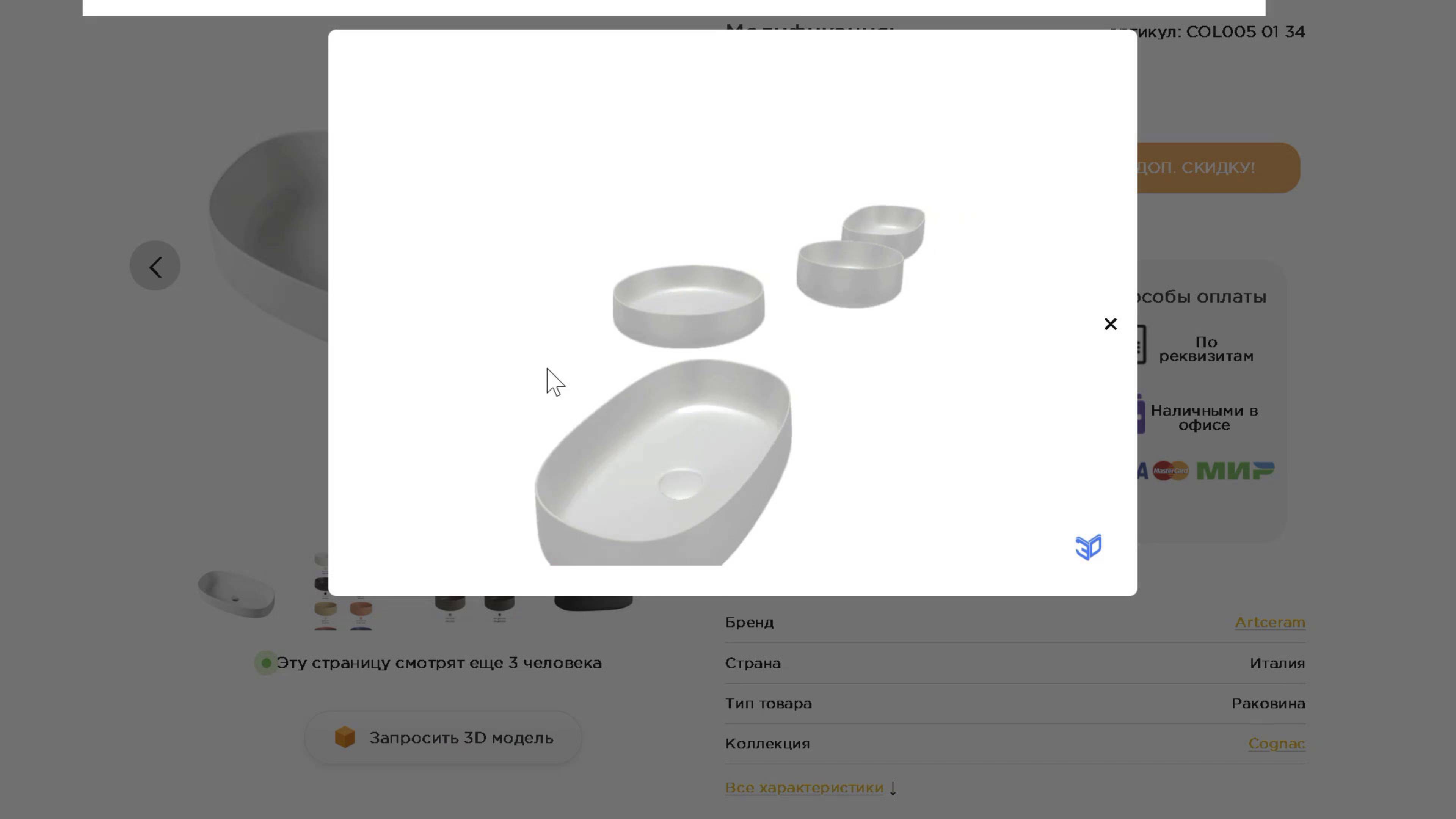1456x819 pixels.
Task: Close the 3D image popup
Action: (1110, 324)
